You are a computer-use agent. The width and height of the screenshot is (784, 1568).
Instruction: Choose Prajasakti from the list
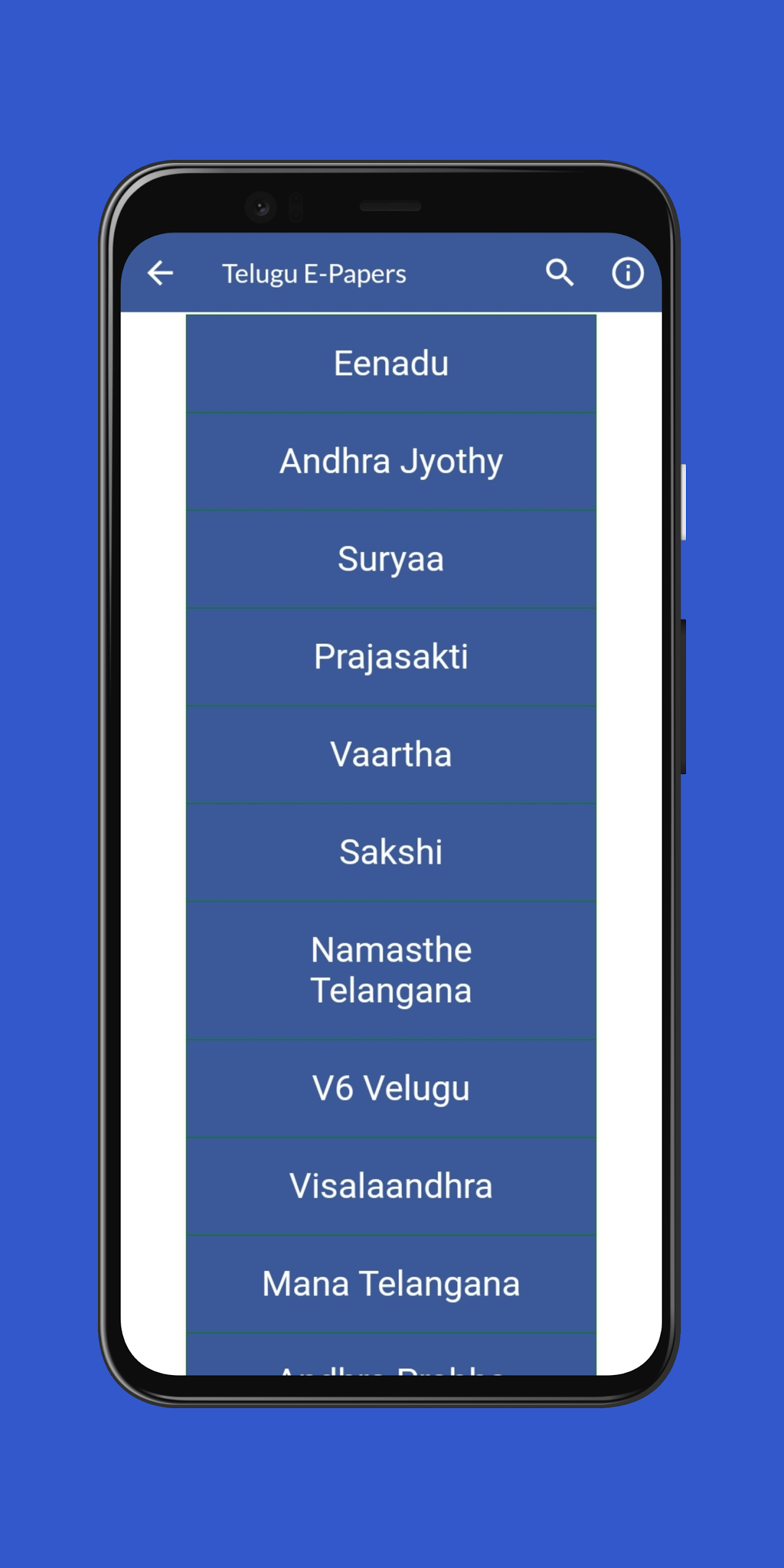point(391,657)
